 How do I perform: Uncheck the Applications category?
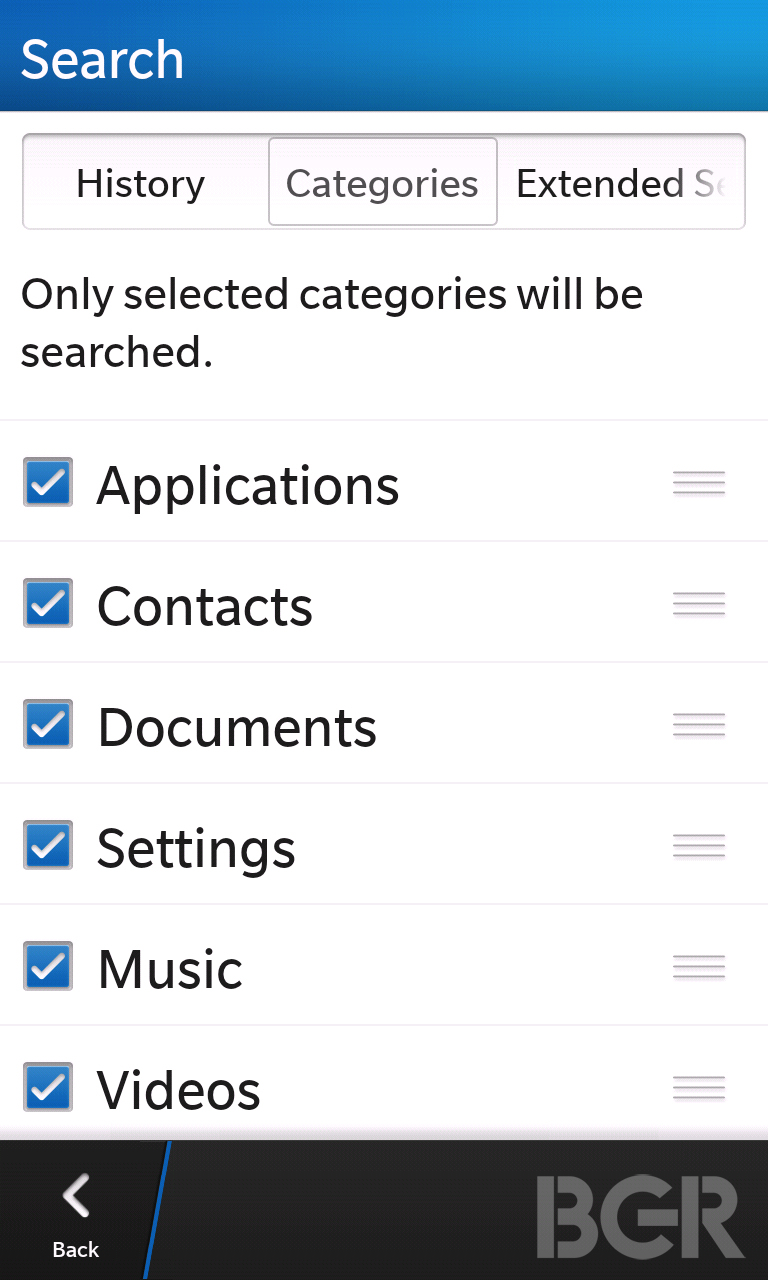(x=48, y=483)
